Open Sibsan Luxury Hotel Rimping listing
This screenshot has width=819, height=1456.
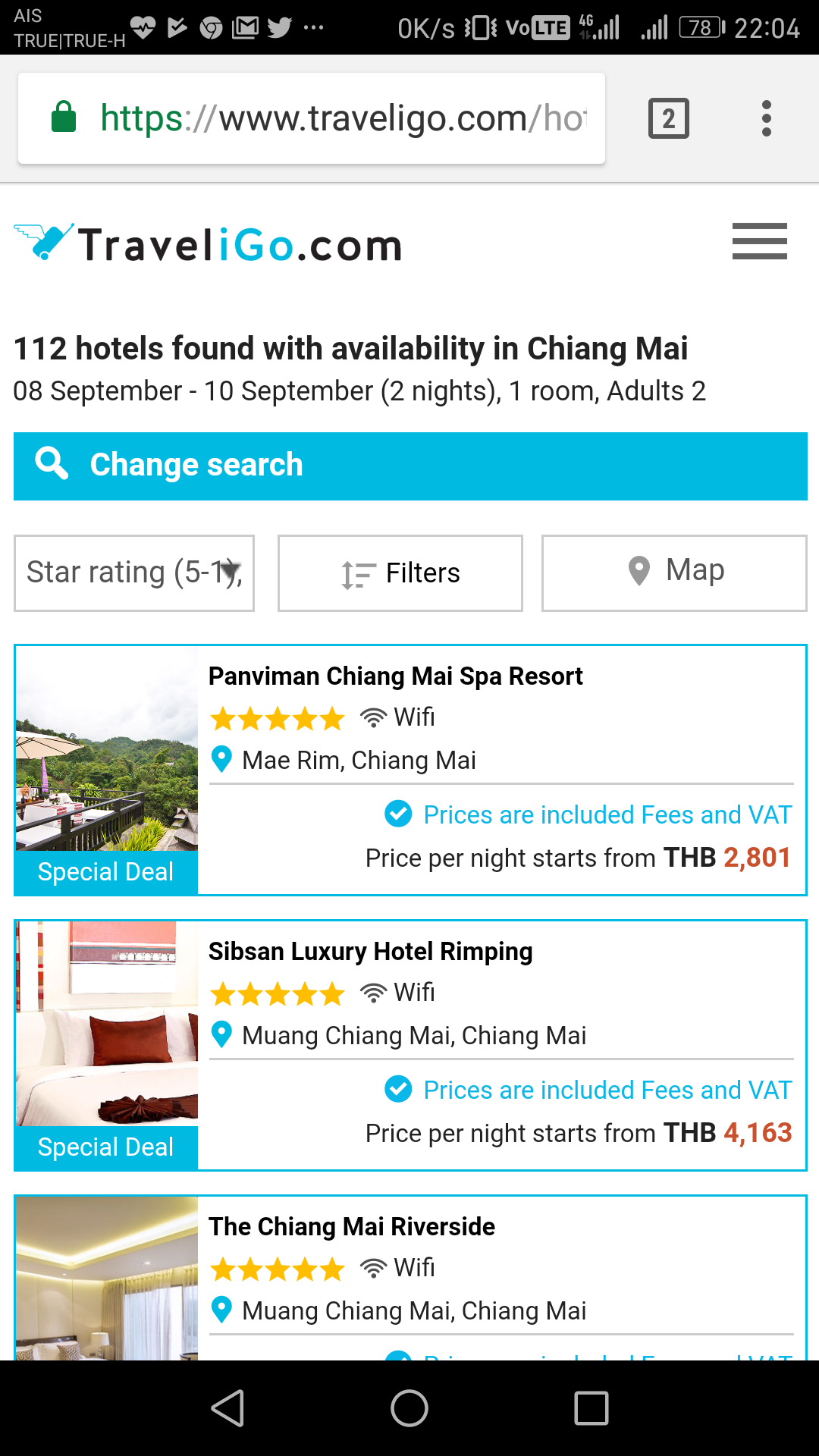click(x=370, y=951)
